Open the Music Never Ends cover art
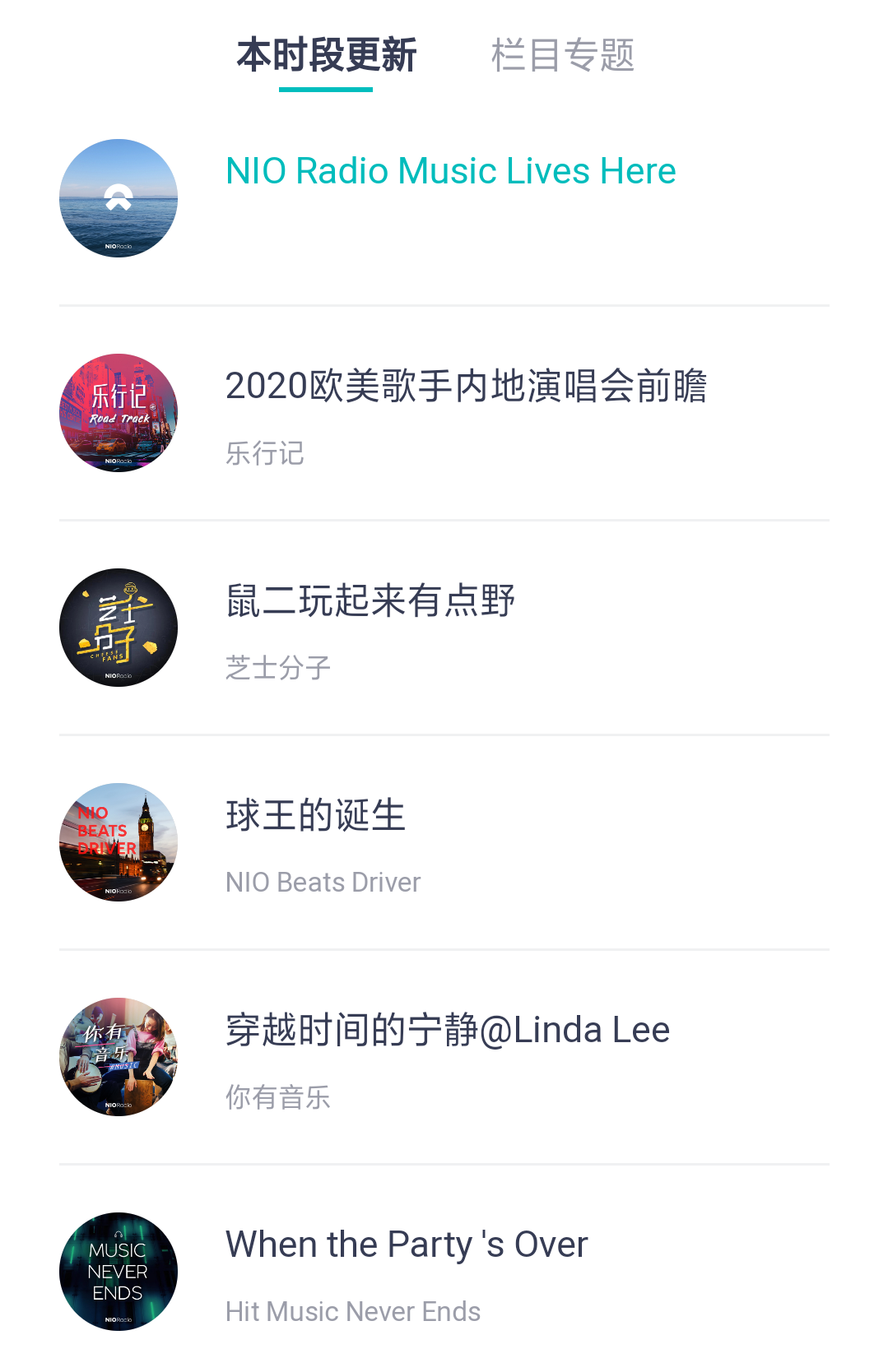Viewport: 888px width, 1372px height. 118,1271
